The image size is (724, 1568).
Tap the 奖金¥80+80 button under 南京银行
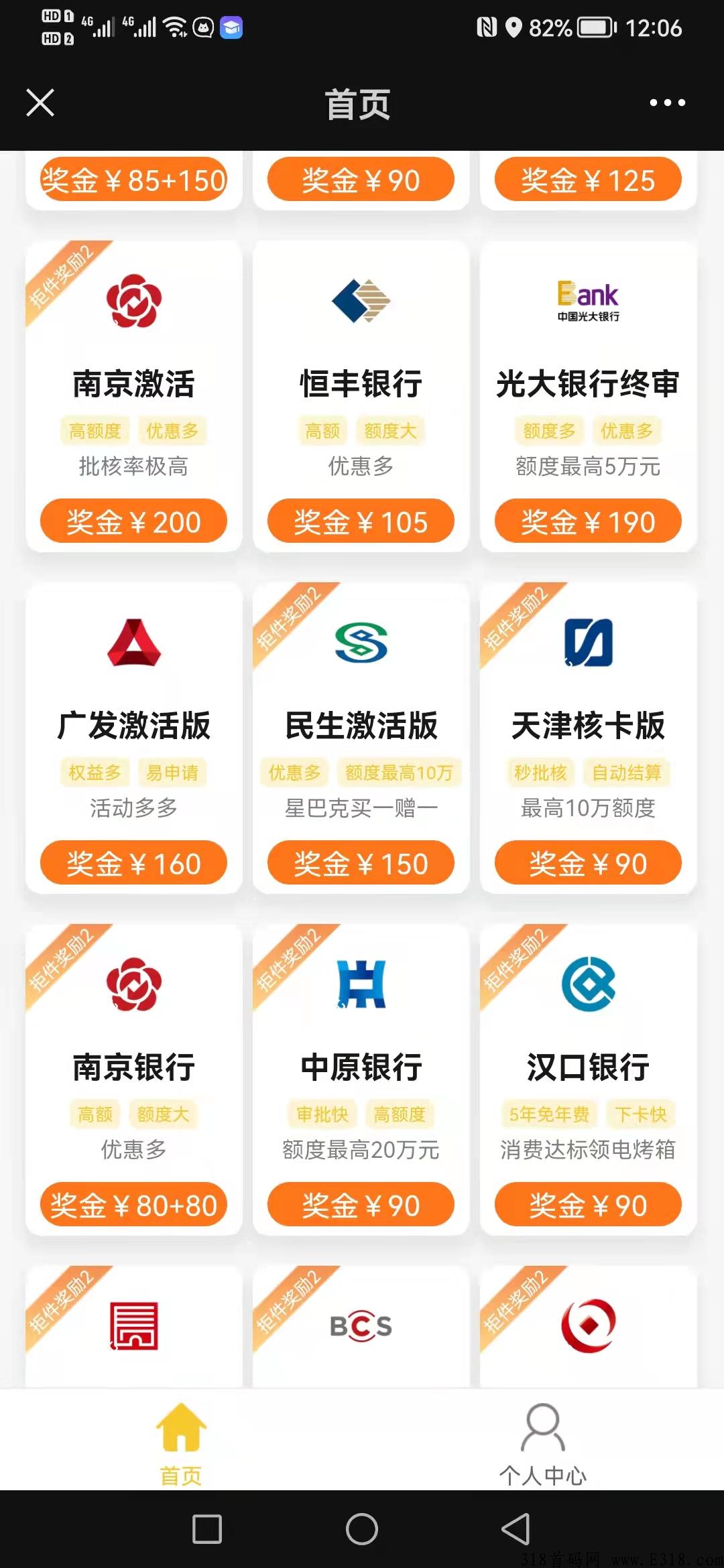tap(133, 1205)
